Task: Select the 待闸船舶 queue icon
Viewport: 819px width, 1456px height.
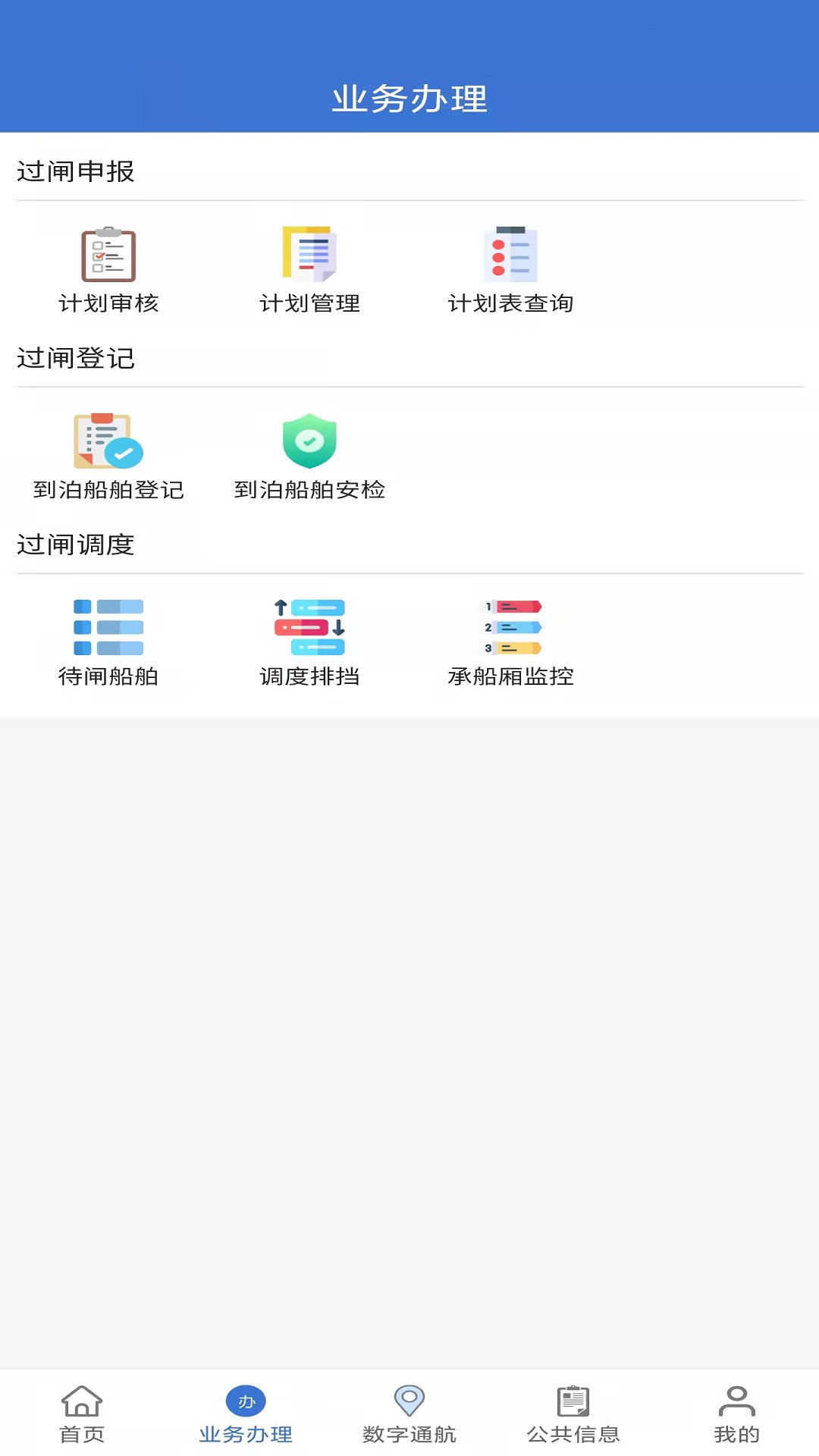Action: click(108, 627)
